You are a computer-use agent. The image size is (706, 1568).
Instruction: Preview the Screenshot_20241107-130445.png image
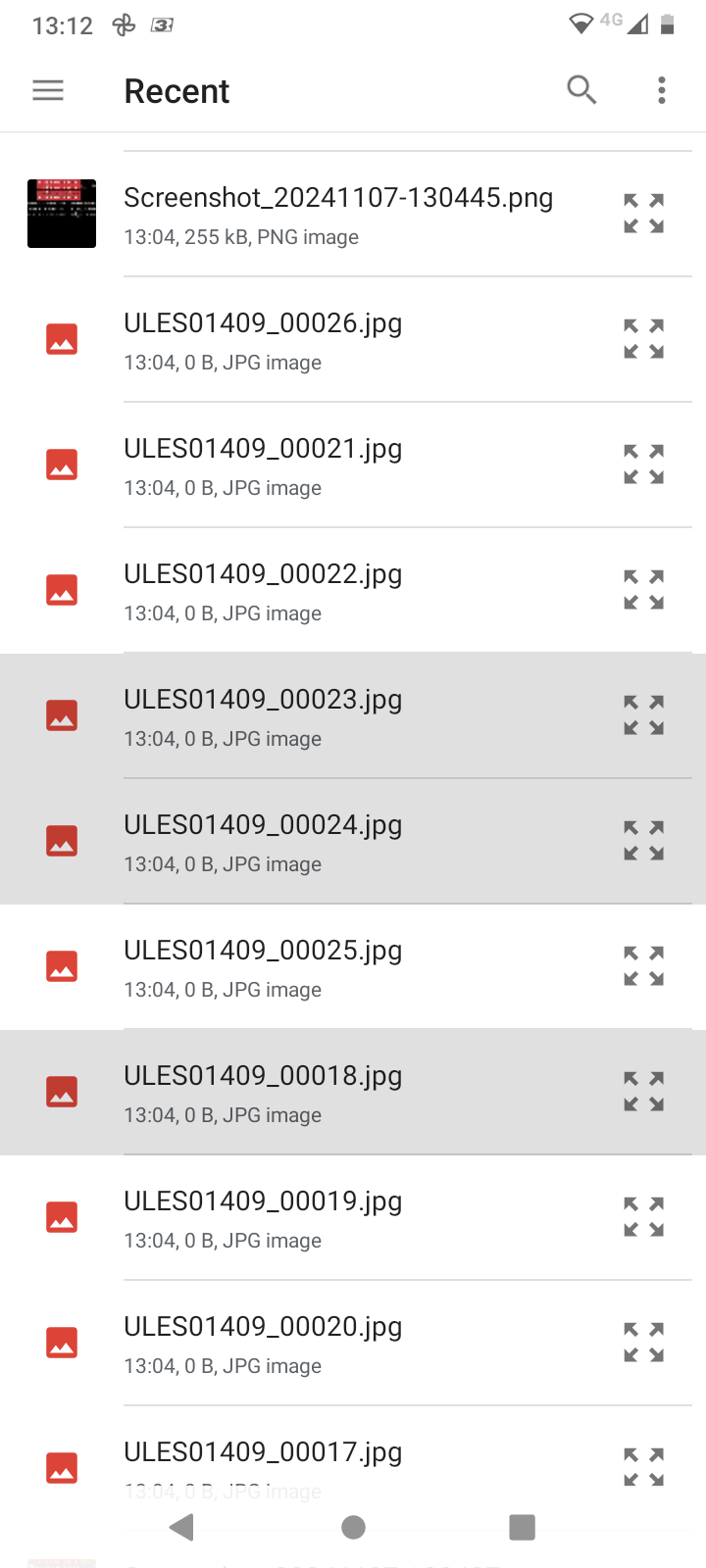tap(644, 214)
